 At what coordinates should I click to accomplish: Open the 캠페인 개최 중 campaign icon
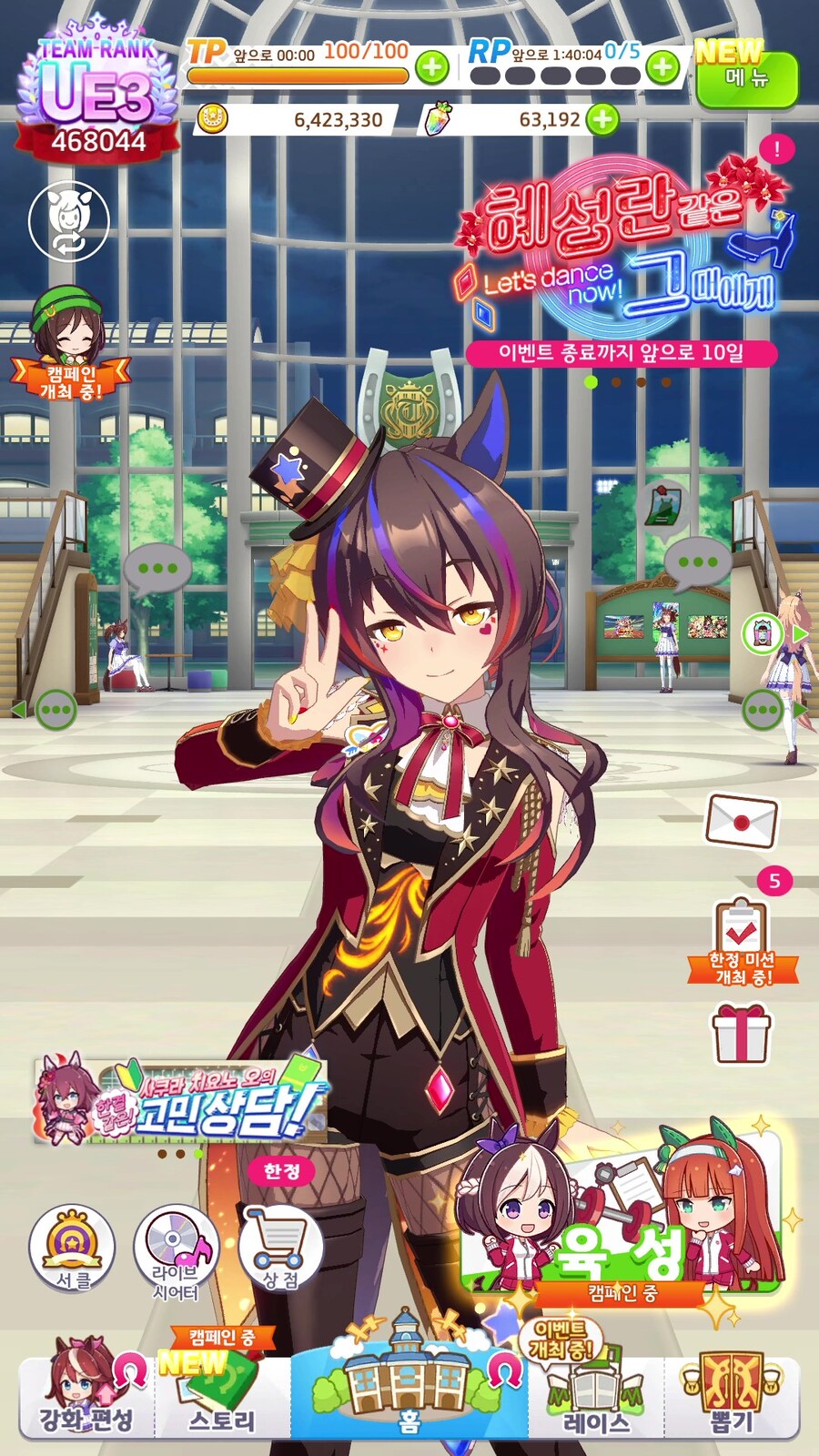point(69,348)
